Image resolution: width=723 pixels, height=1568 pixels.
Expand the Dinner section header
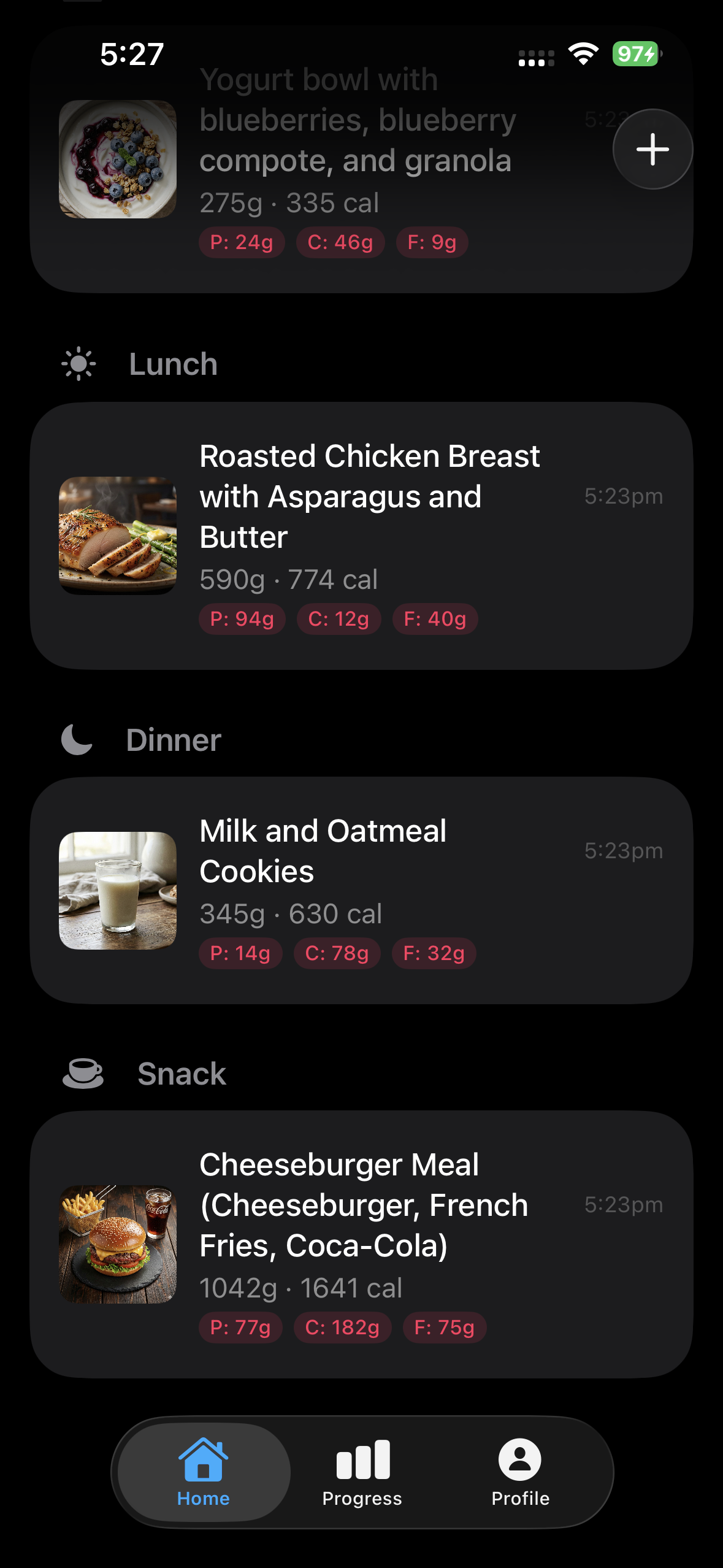pyautogui.click(x=174, y=740)
